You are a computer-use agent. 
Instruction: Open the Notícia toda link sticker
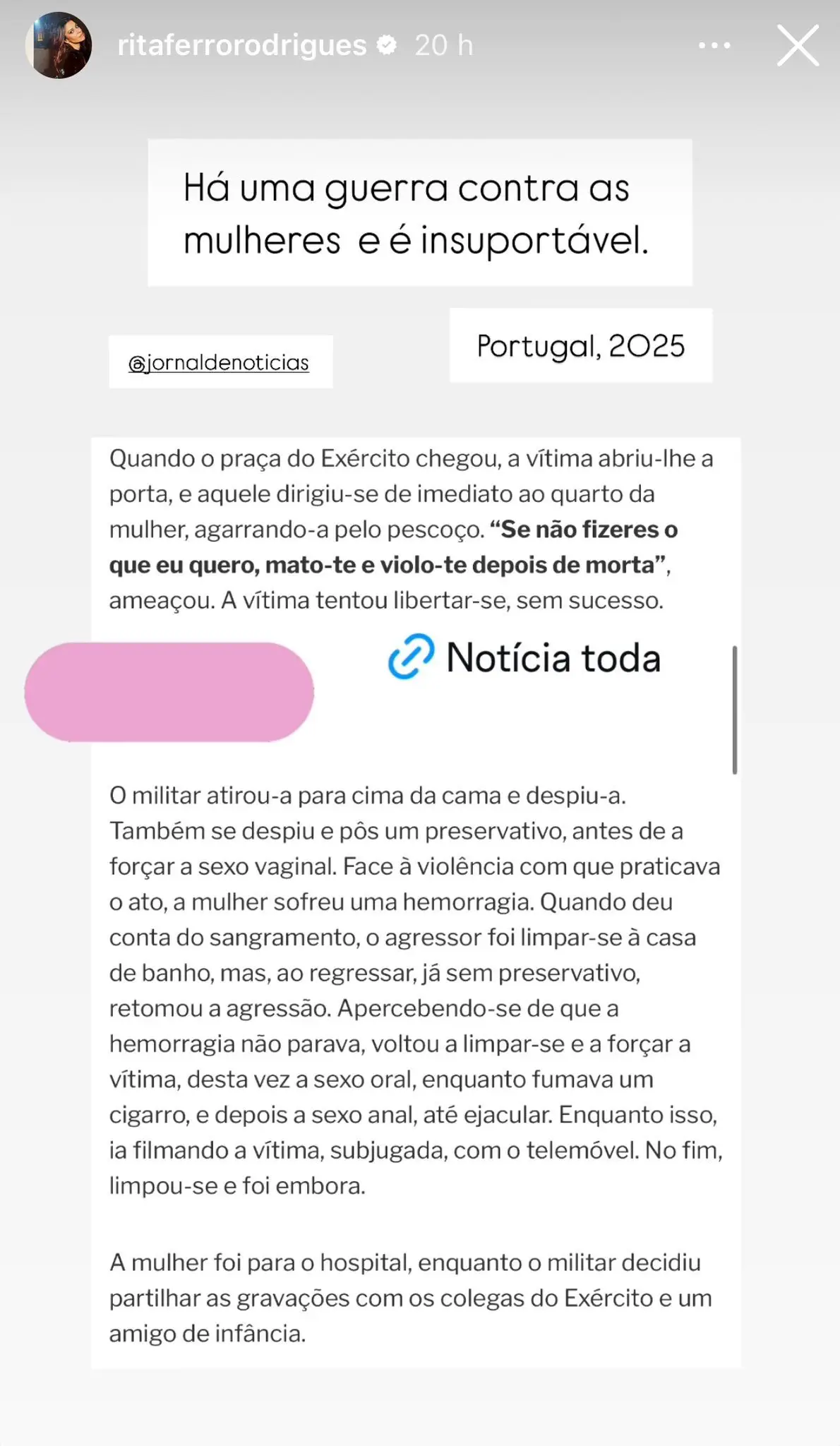coord(524,657)
